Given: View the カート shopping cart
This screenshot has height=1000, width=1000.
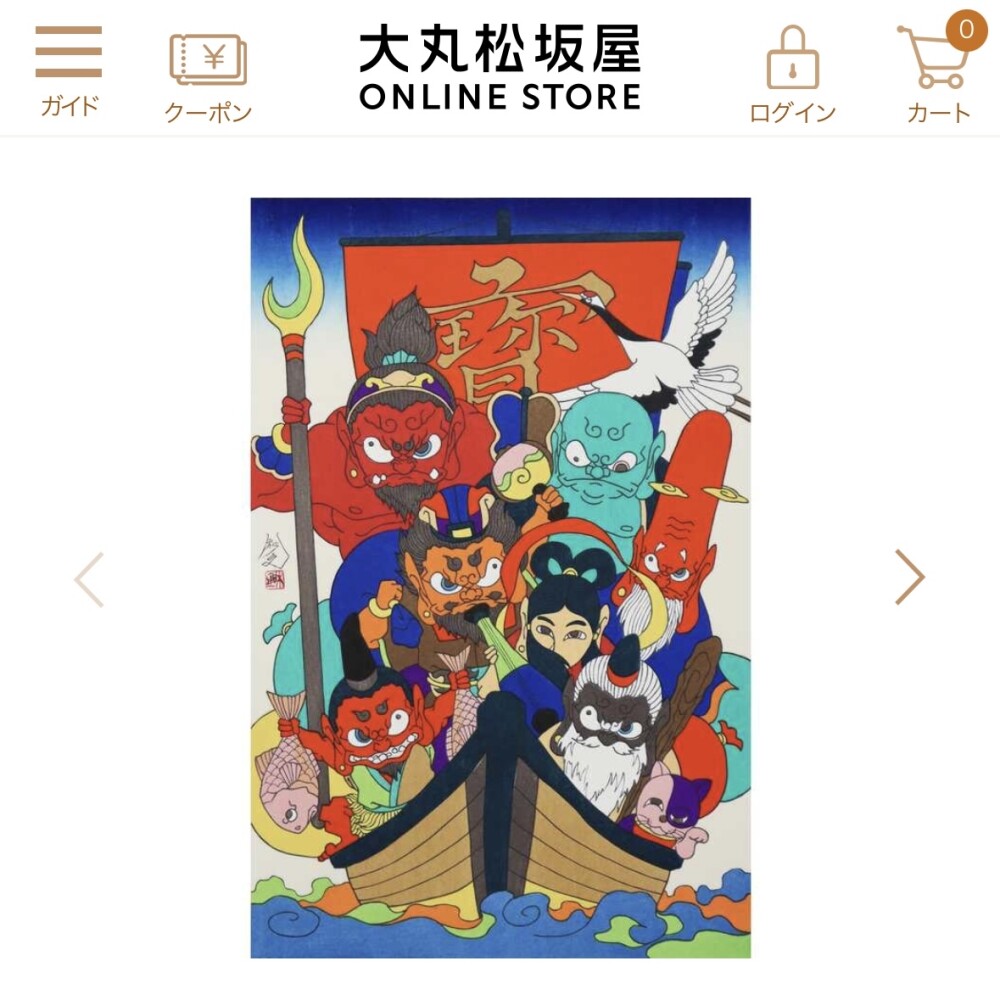Looking at the screenshot, I should click(x=938, y=72).
